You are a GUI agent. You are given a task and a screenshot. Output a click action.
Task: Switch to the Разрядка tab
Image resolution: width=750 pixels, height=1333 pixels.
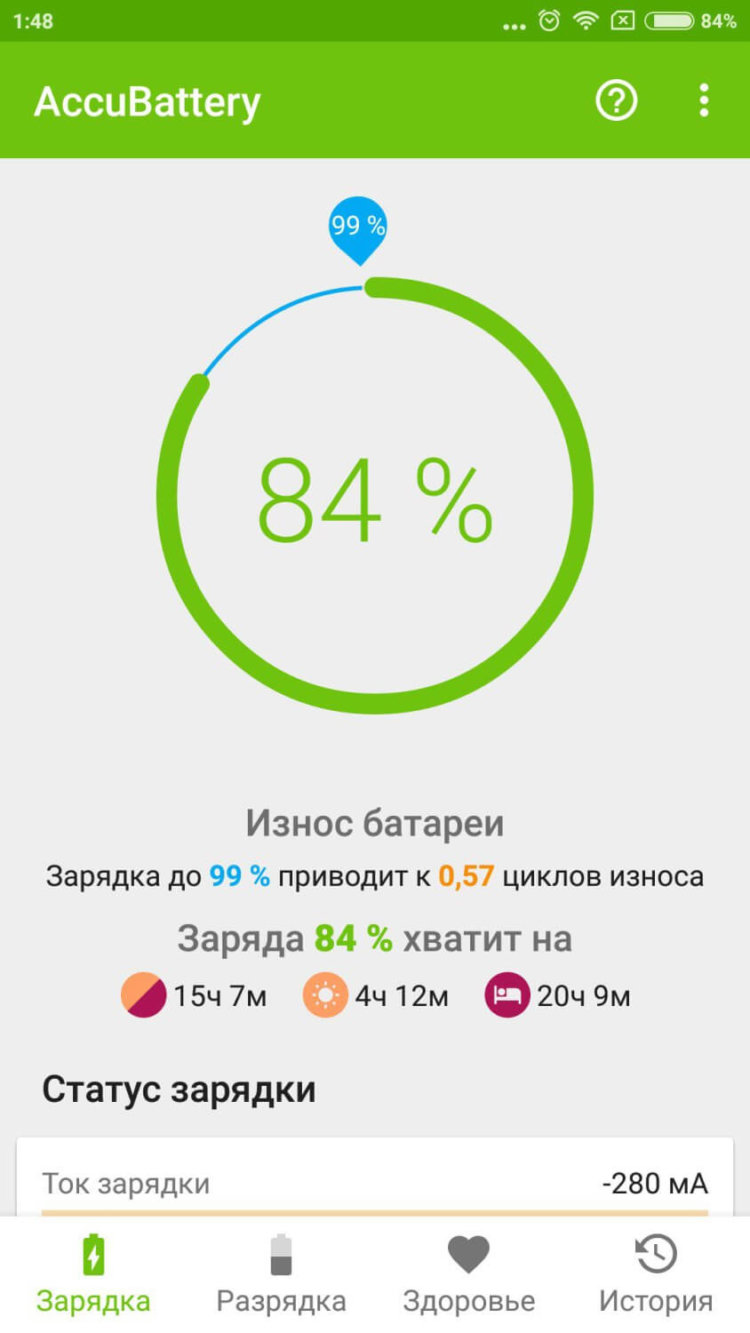click(281, 1273)
